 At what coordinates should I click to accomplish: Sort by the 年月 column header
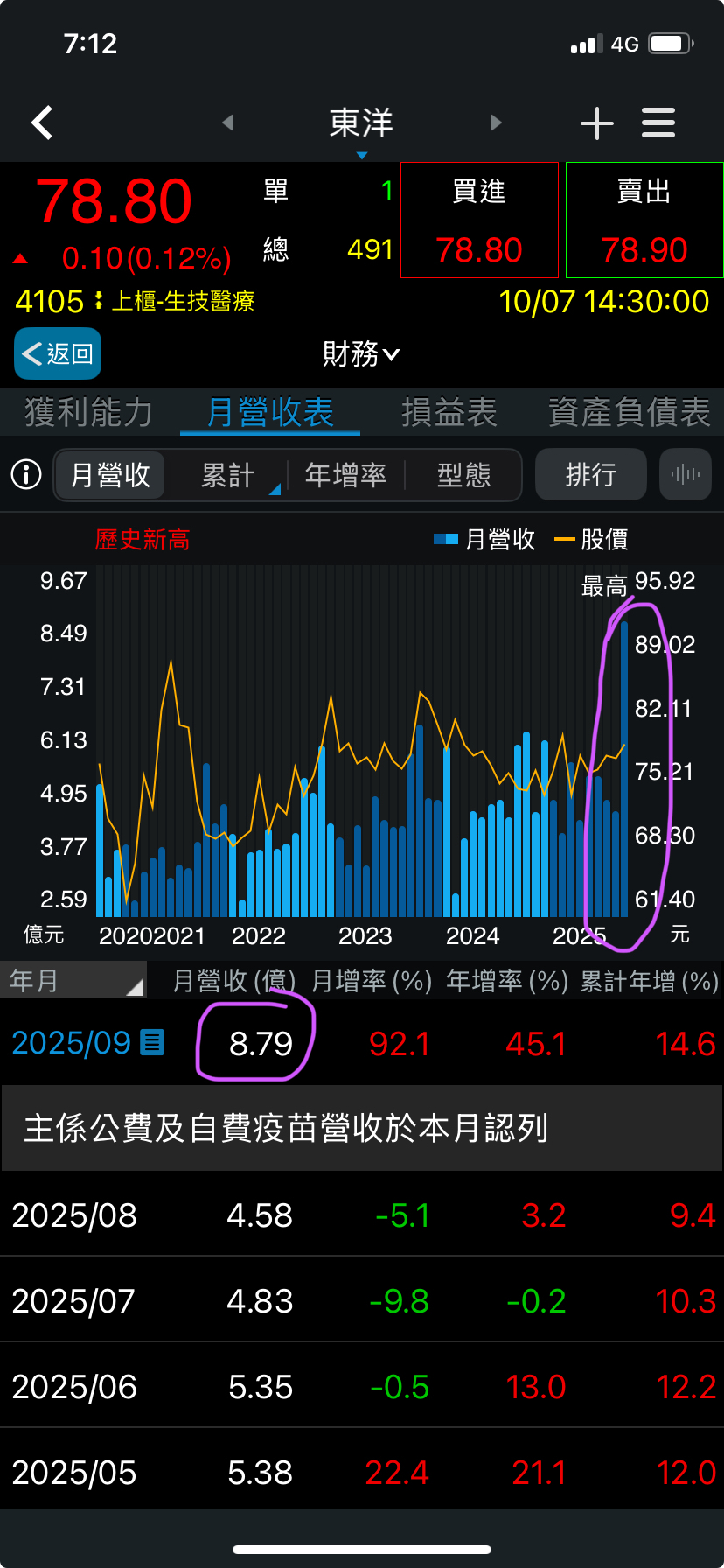point(73,981)
